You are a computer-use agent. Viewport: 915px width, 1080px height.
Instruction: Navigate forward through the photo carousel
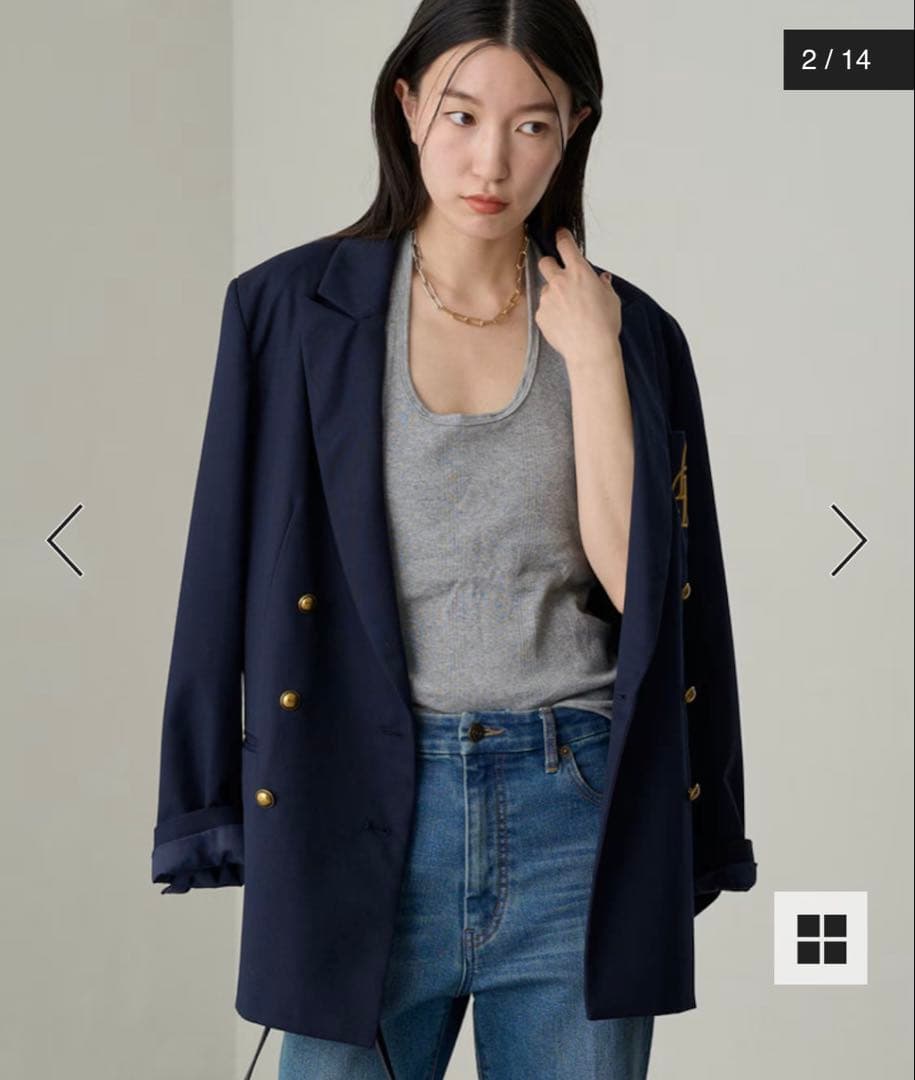(849, 538)
